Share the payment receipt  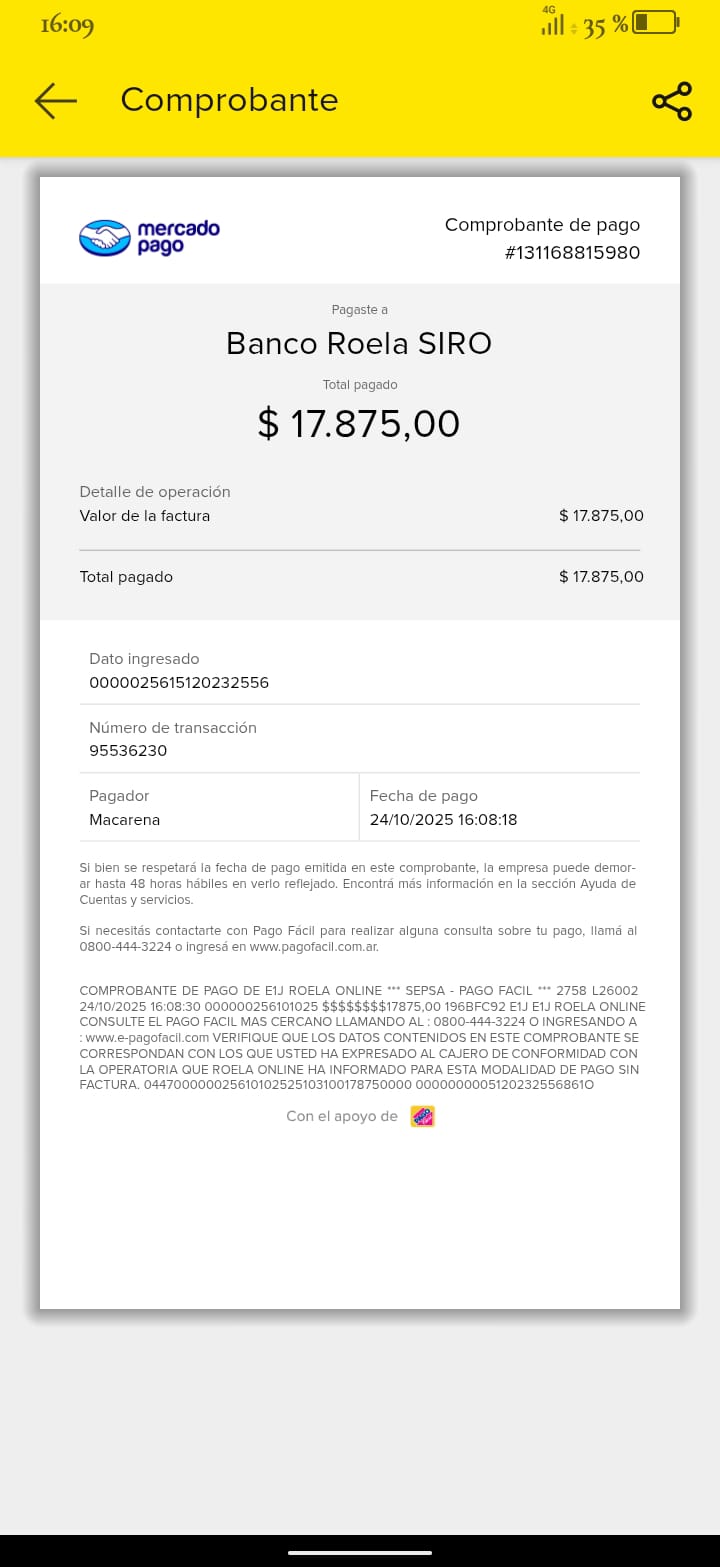[671, 101]
